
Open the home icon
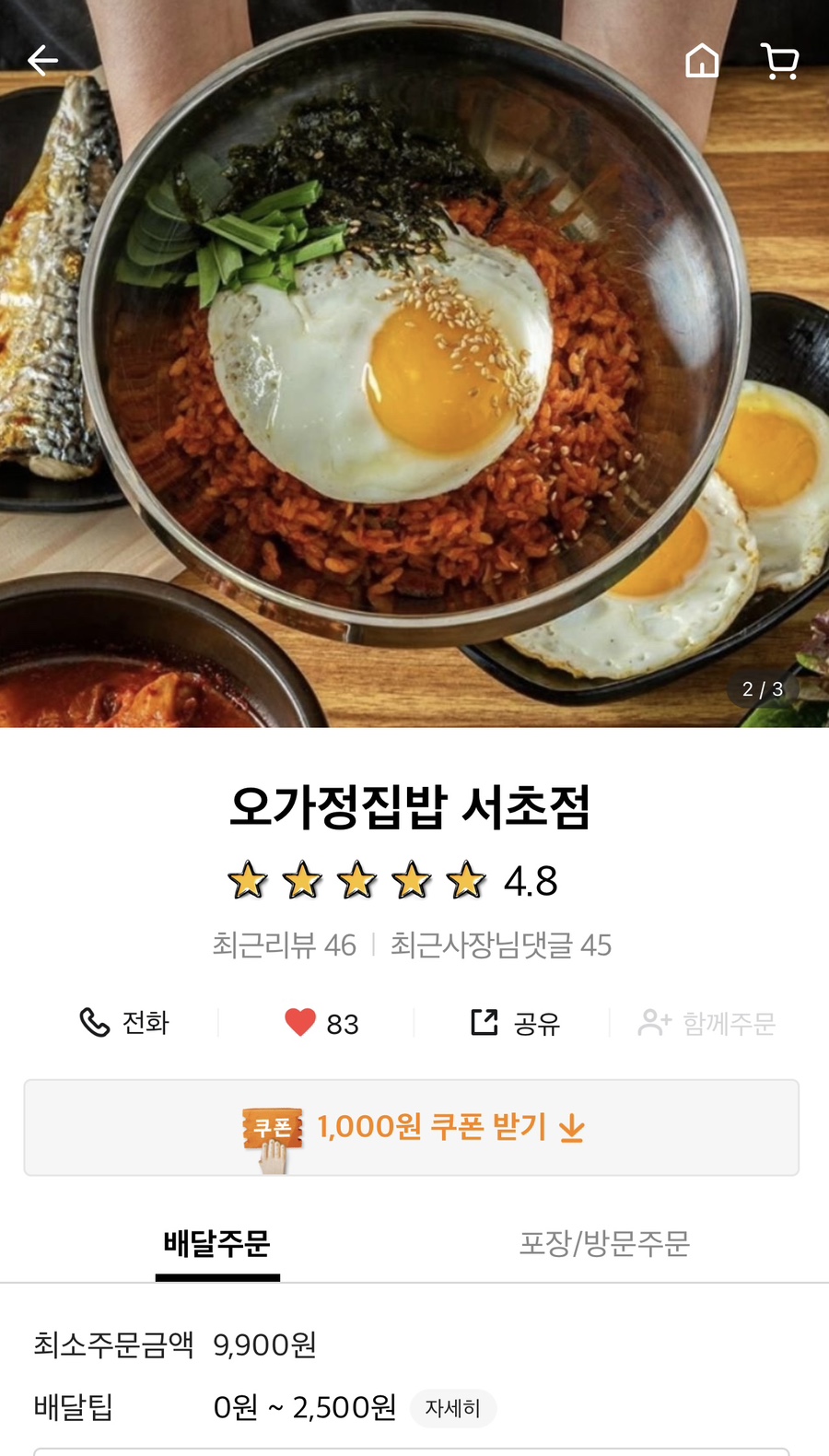702,61
